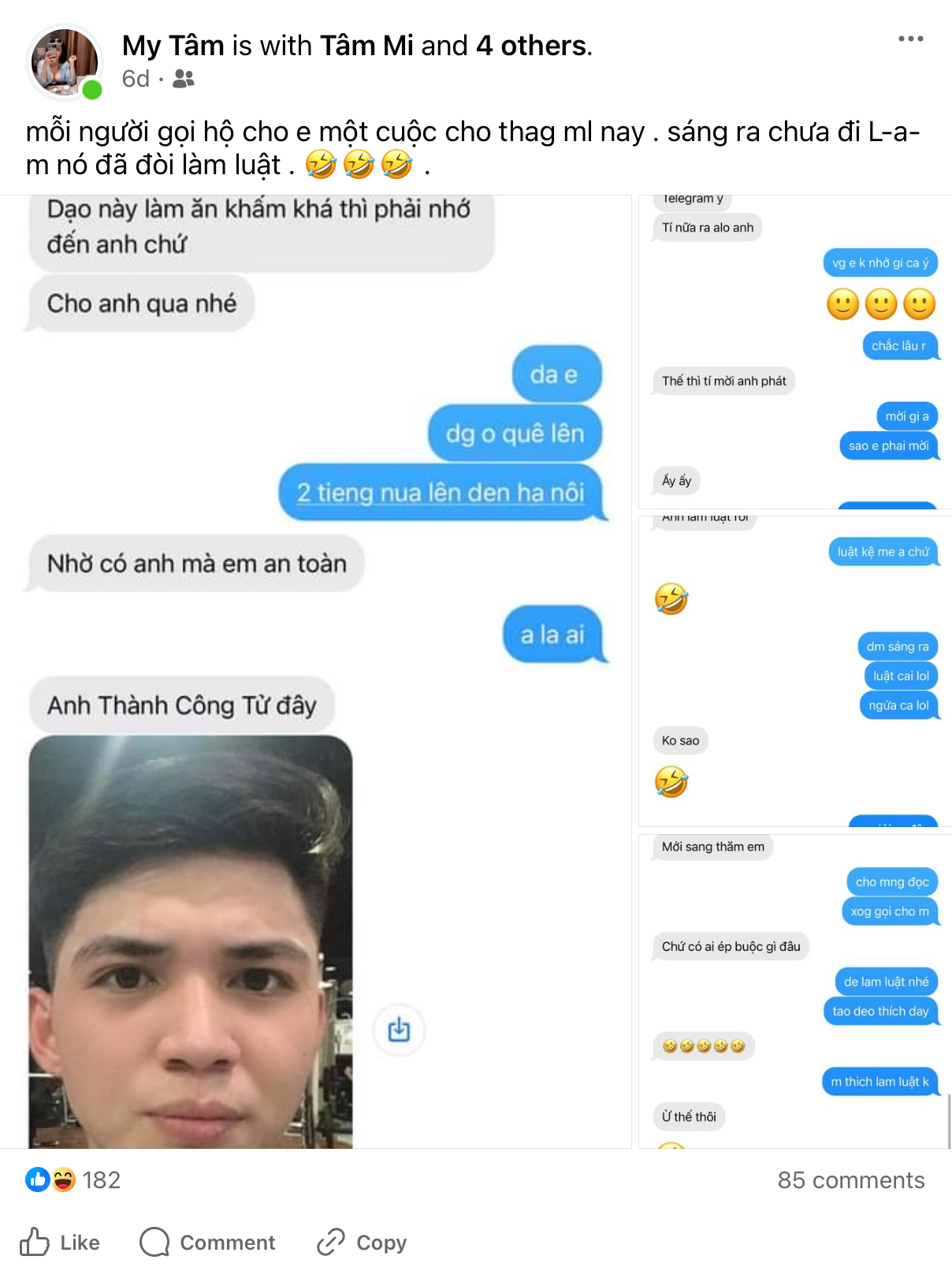Viewport: 952px width, 1271px height.
Task: Open the large chat screenshot image
Action: (315, 670)
